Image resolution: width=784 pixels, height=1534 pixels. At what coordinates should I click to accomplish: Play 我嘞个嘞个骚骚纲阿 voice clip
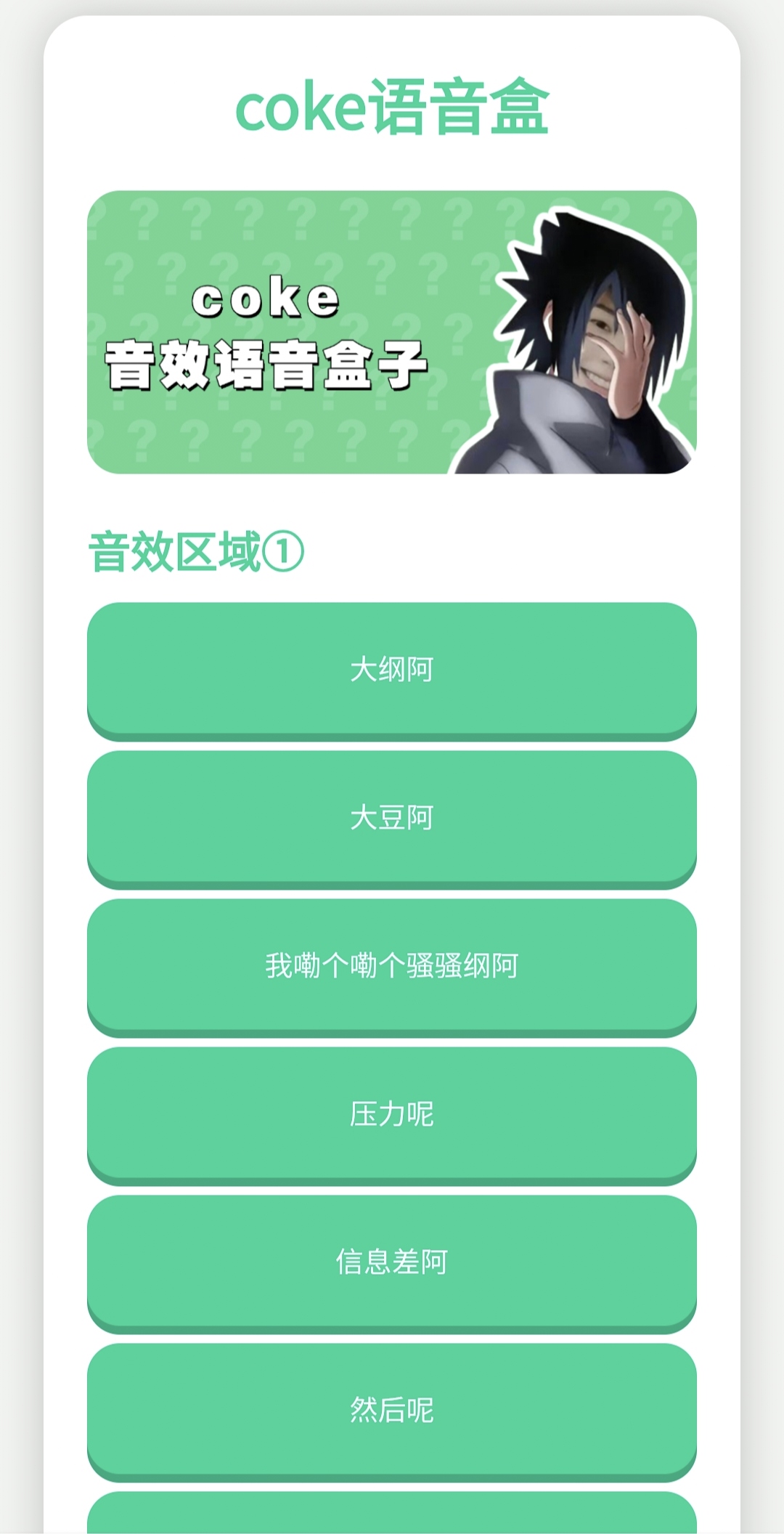[392, 965]
